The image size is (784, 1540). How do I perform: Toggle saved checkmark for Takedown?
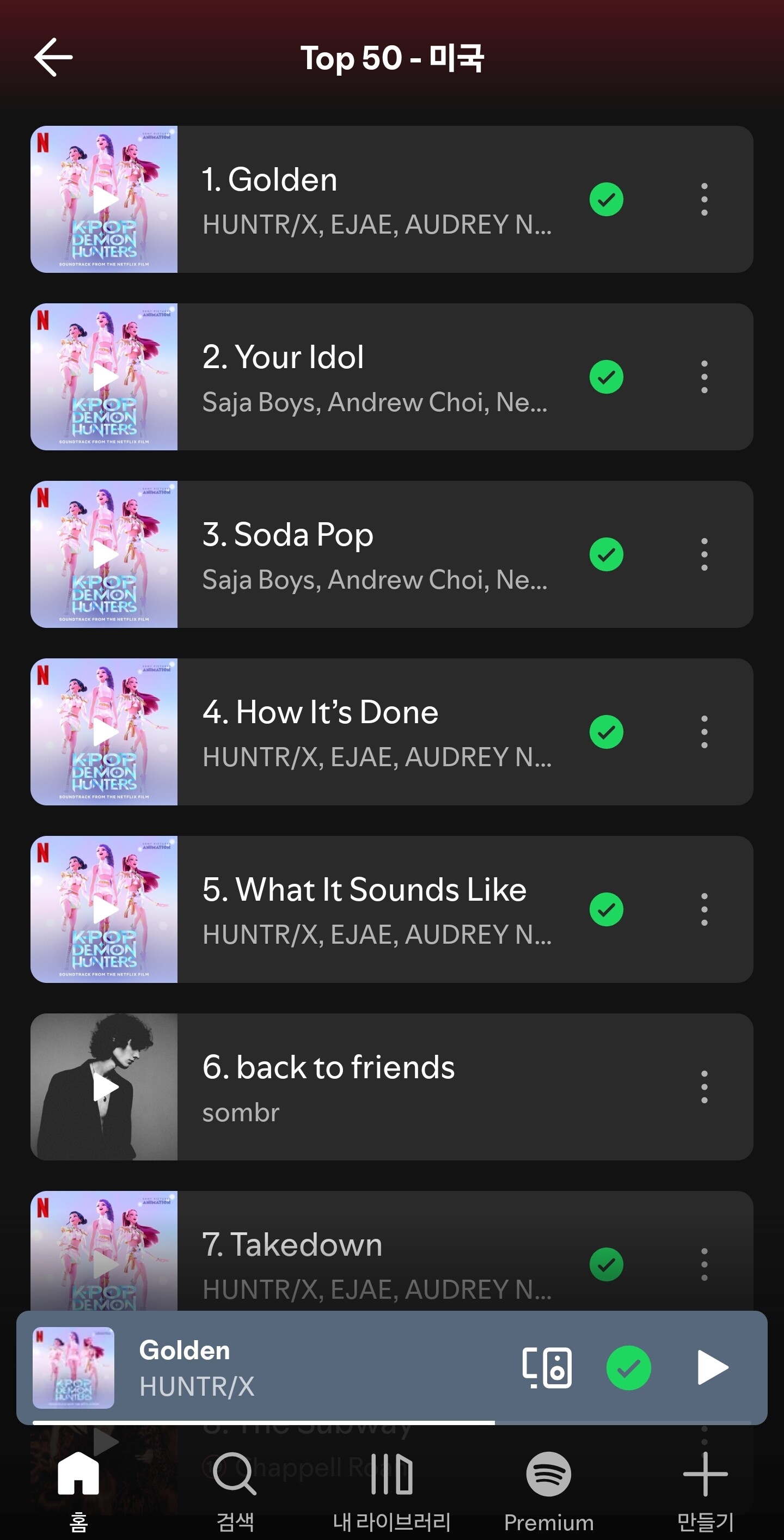[606, 1264]
